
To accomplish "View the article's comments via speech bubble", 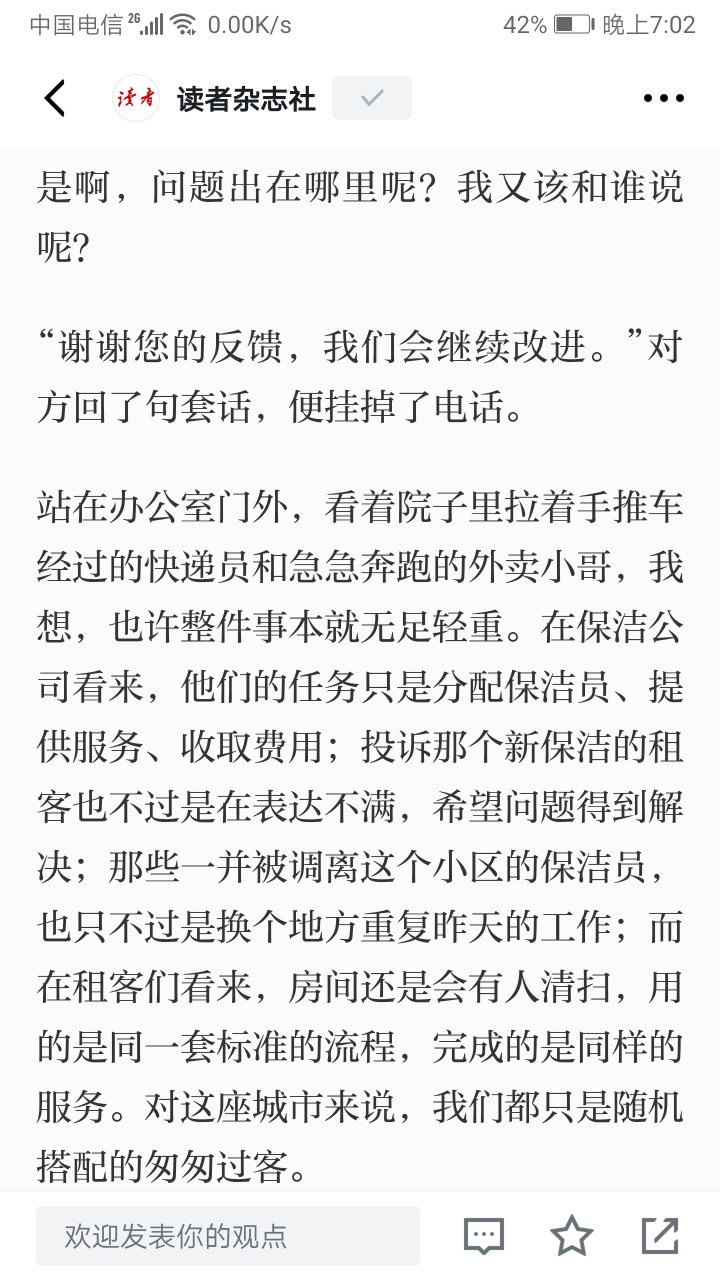I will [484, 1236].
